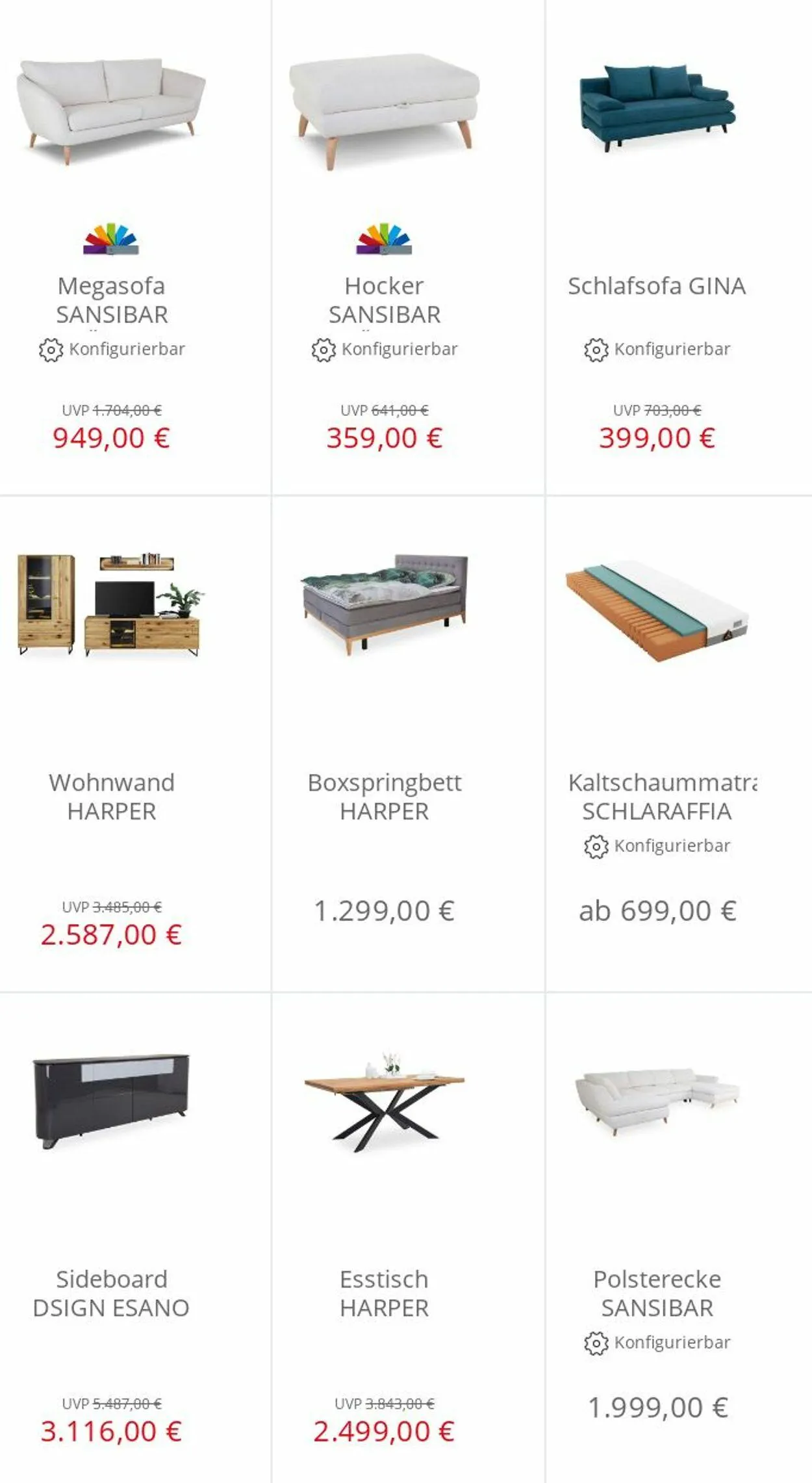View the Boxspringbett HARPER product
The width and height of the screenshot is (812, 1483).
[x=408, y=743]
